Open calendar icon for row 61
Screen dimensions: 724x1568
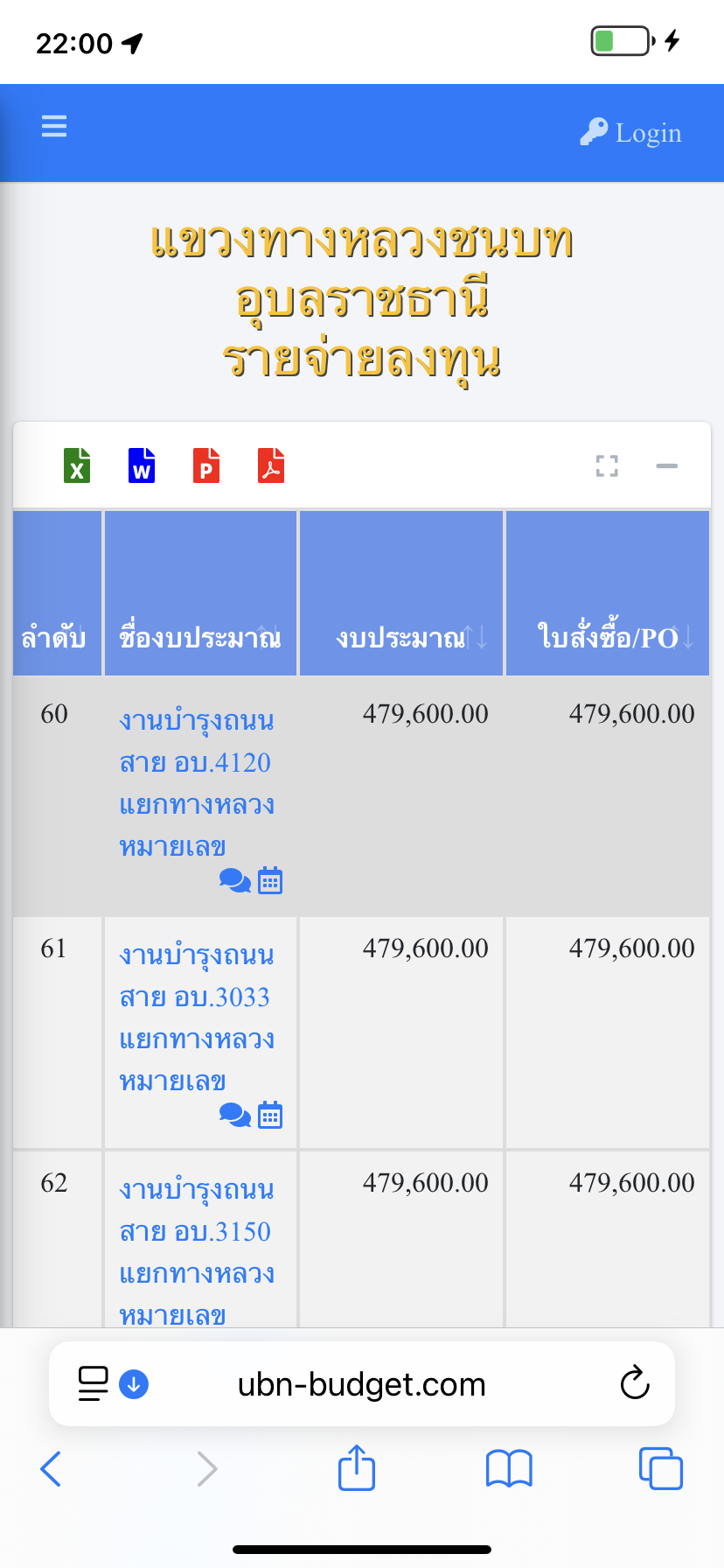coord(270,1115)
